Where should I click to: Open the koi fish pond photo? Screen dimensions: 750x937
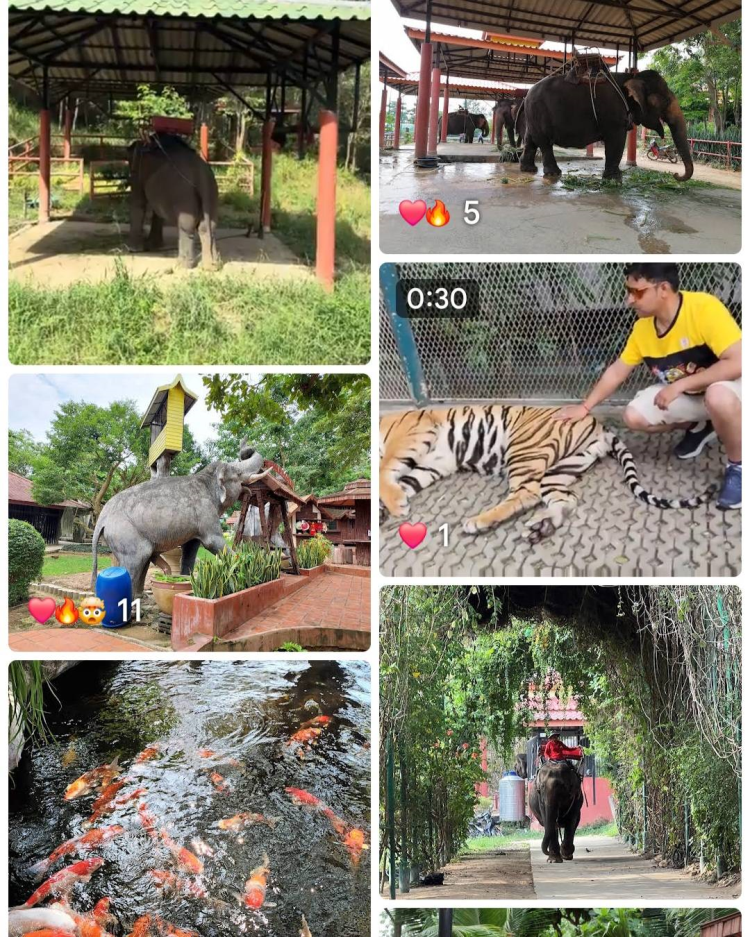[189, 798]
